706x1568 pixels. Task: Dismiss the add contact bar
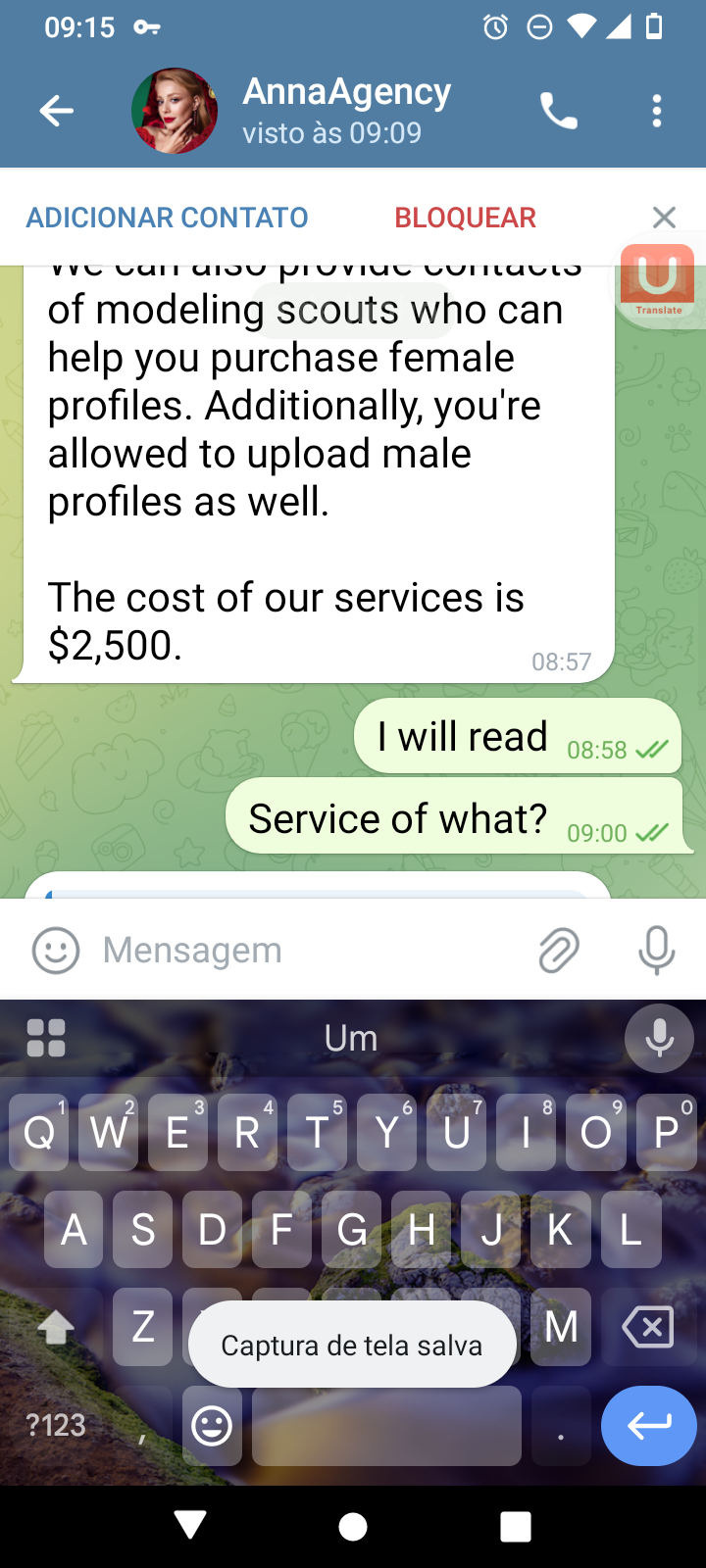tap(664, 218)
